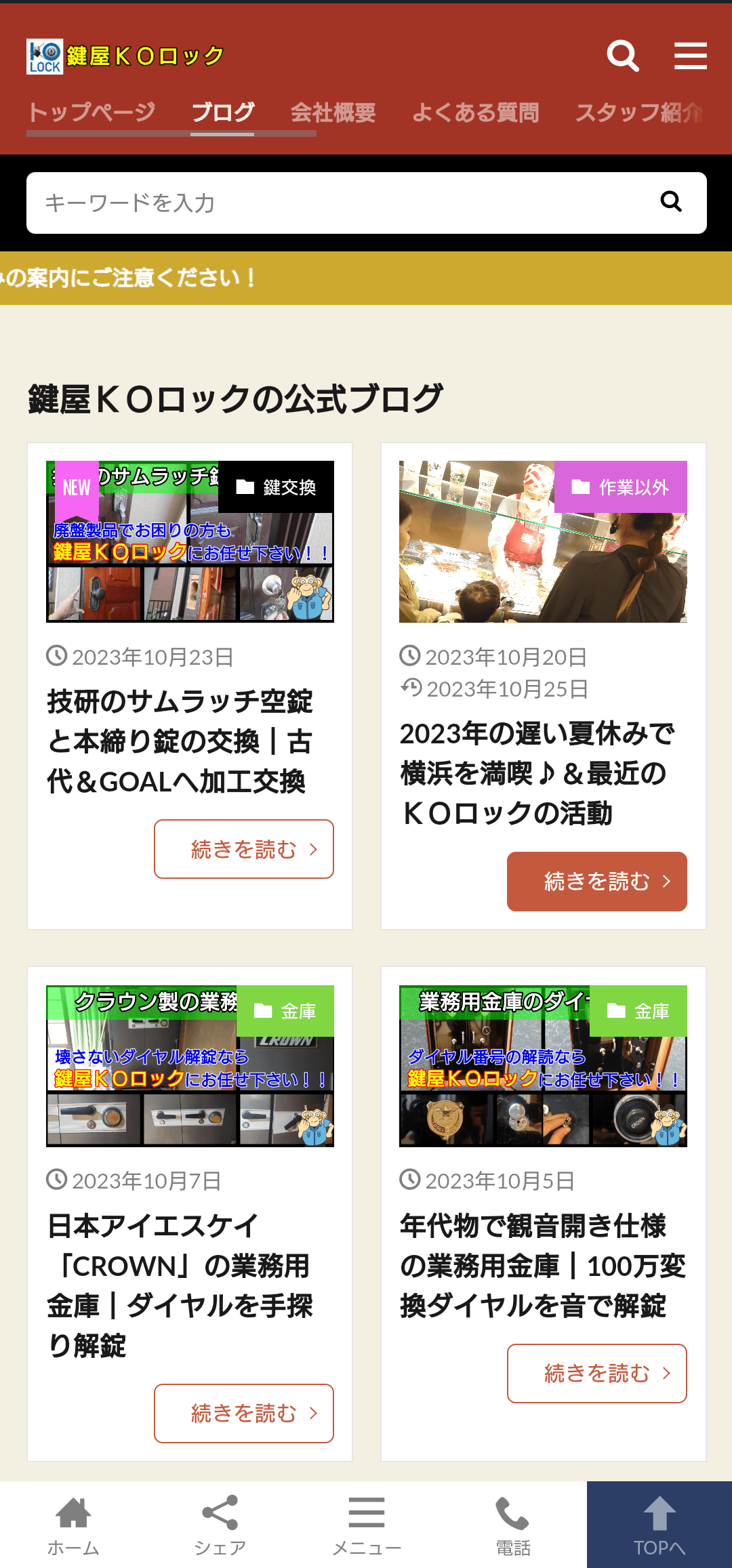This screenshot has width=732, height=1568.
Task: Open the 技研のサムラッチ空錠 article thumbnail
Action: 190,541
